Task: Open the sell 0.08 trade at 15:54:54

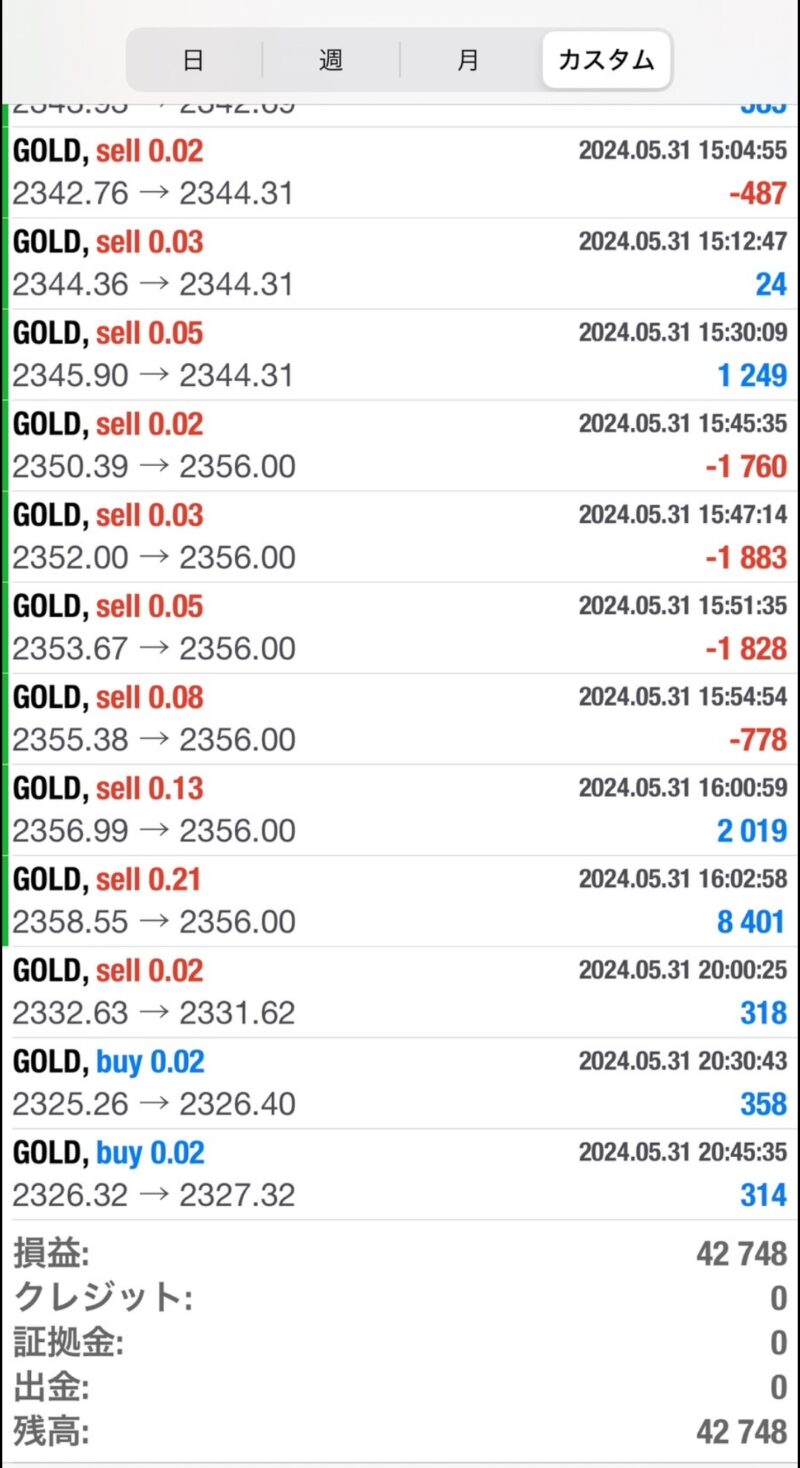Action: pyautogui.click(x=400, y=718)
